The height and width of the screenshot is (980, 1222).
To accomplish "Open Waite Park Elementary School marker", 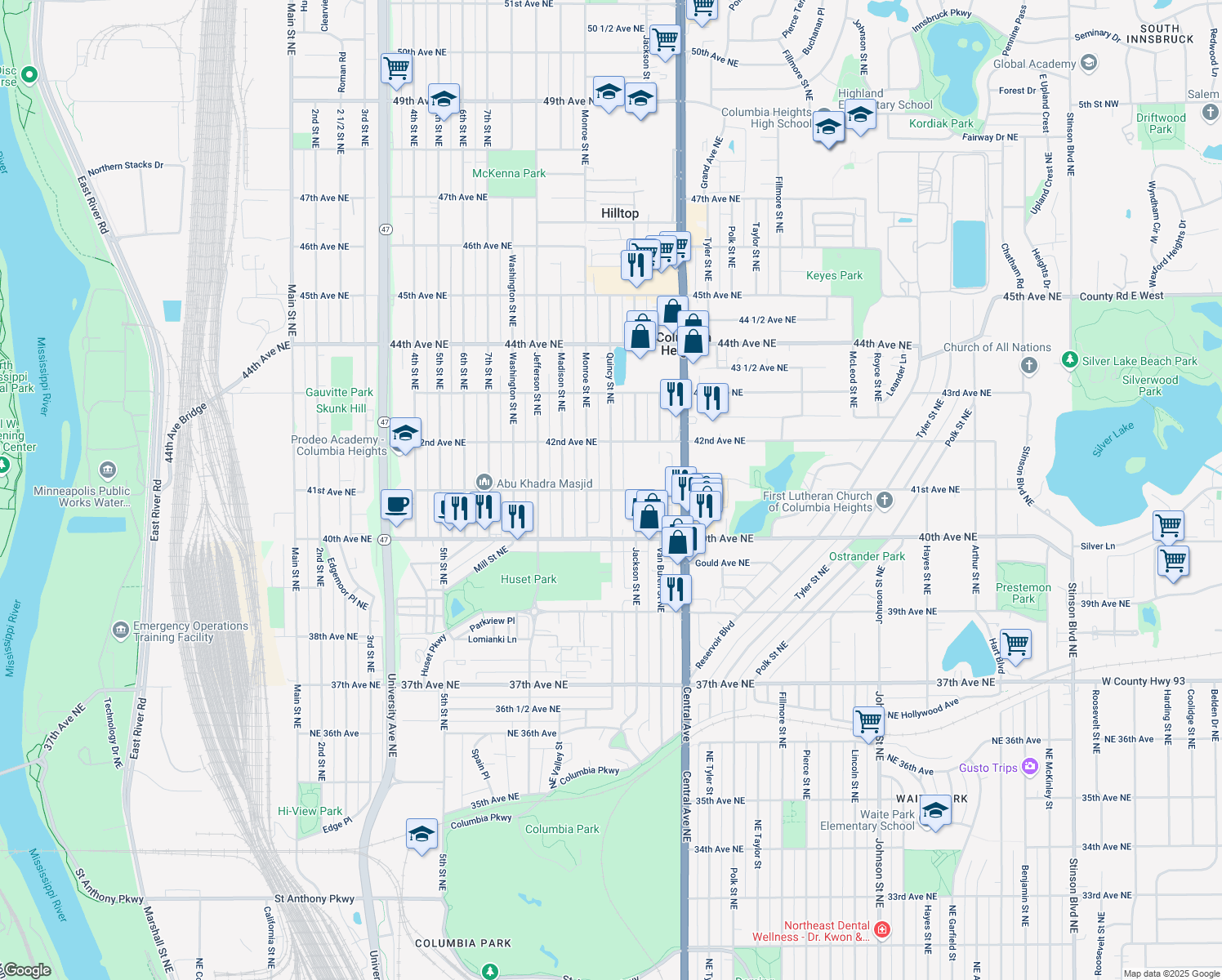I will tap(935, 810).
